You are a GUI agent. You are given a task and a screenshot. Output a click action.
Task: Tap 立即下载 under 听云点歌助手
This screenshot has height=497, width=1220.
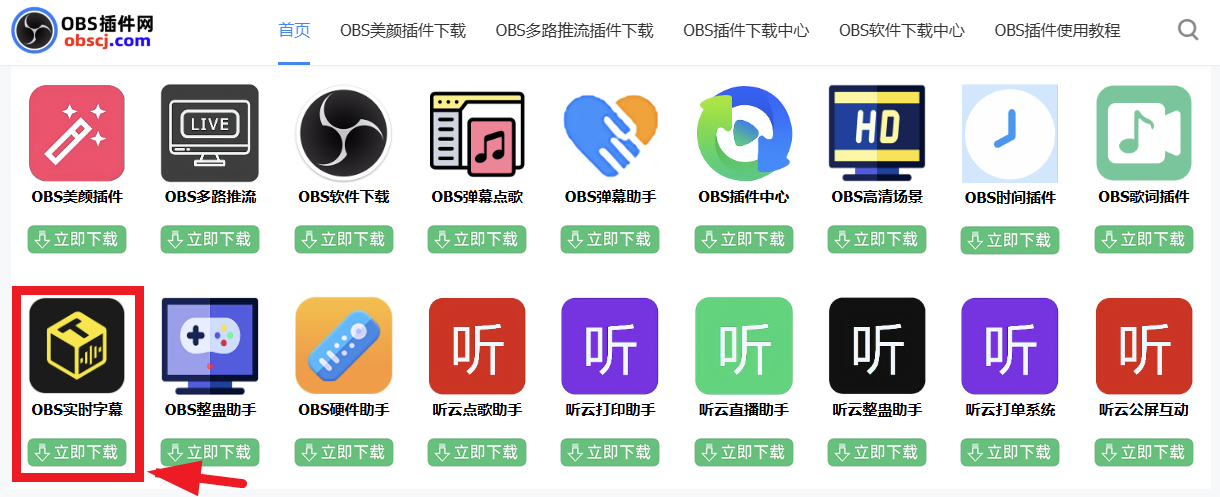477,452
